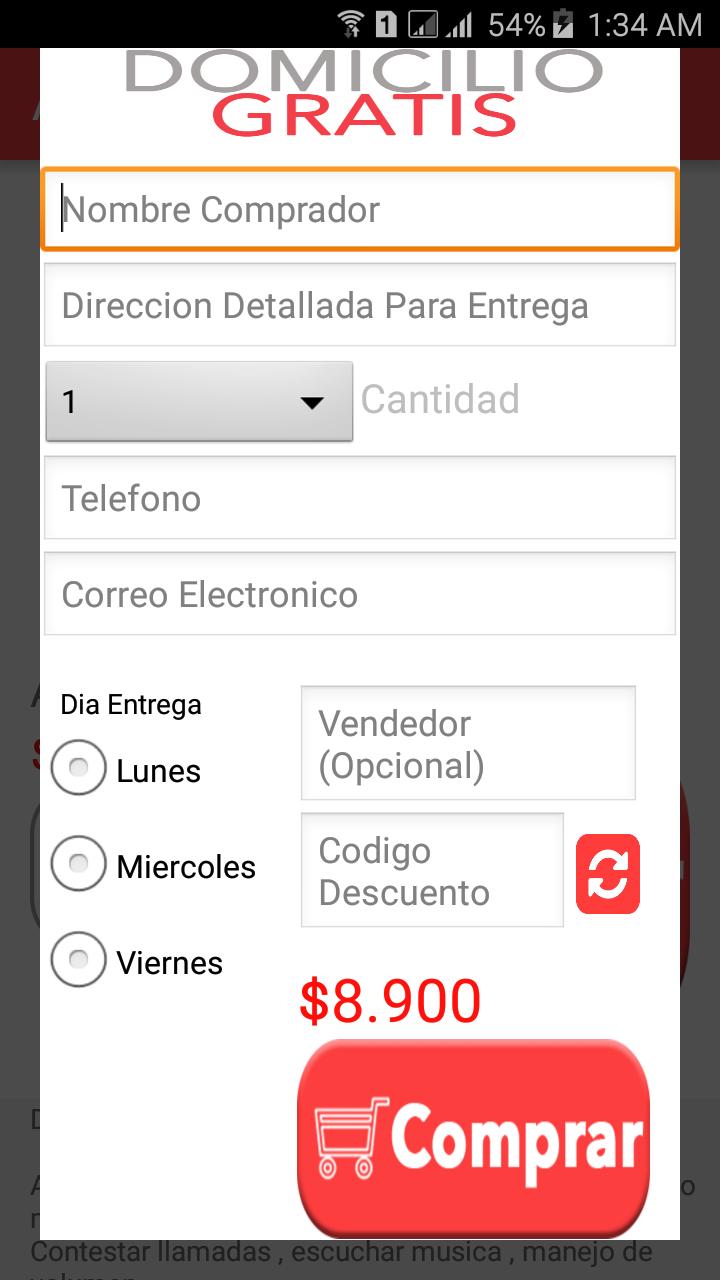
Task: Focus the Codigo Descuento field
Action: point(432,870)
